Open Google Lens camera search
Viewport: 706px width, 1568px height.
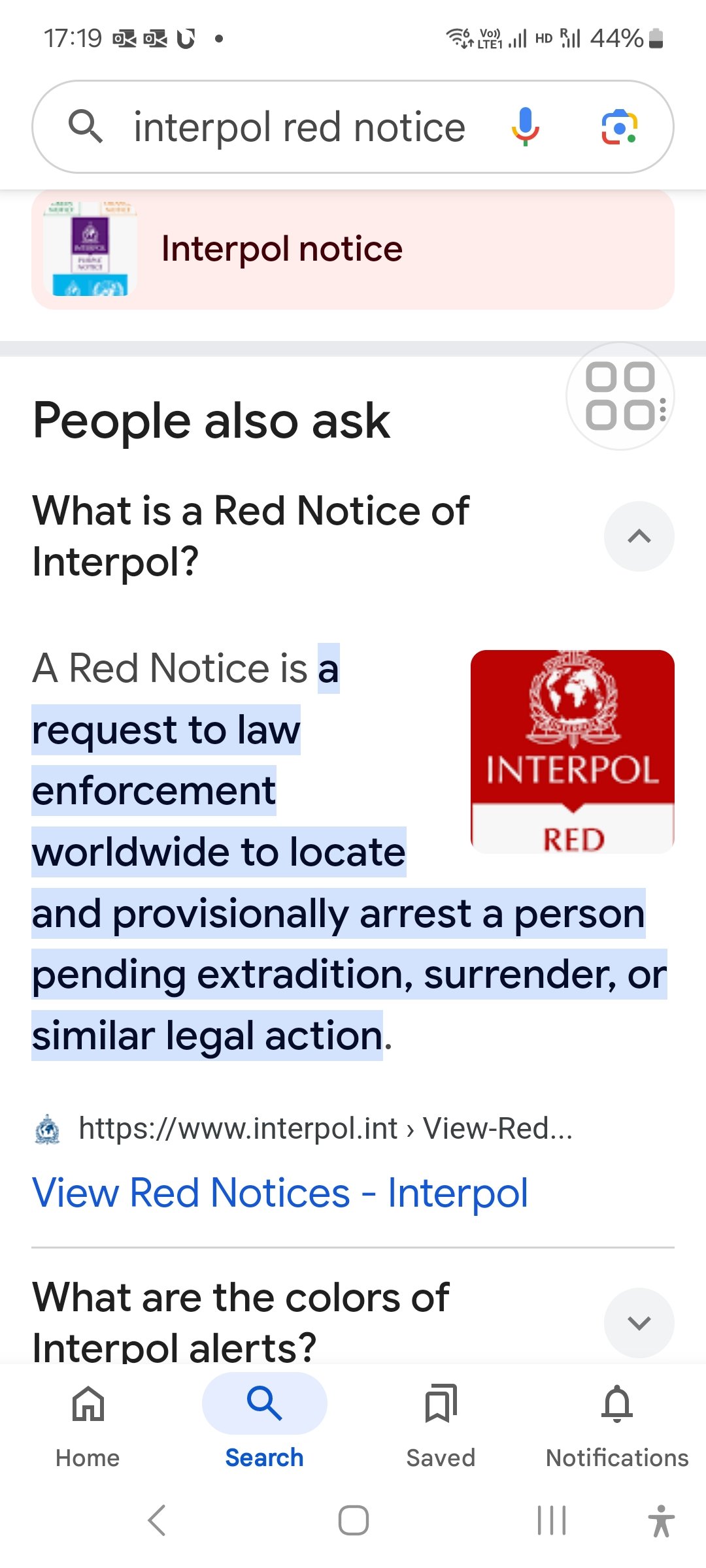619,127
